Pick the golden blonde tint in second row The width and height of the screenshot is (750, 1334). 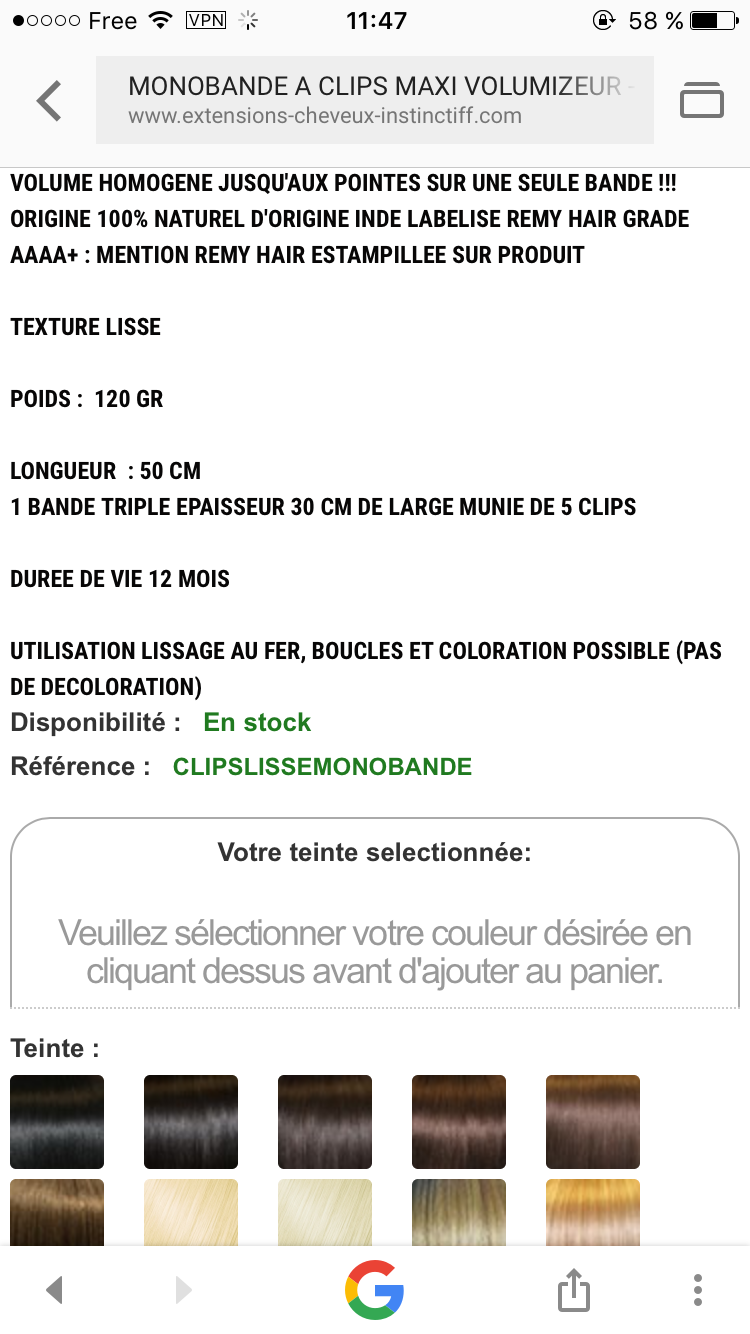[191, 1212]
